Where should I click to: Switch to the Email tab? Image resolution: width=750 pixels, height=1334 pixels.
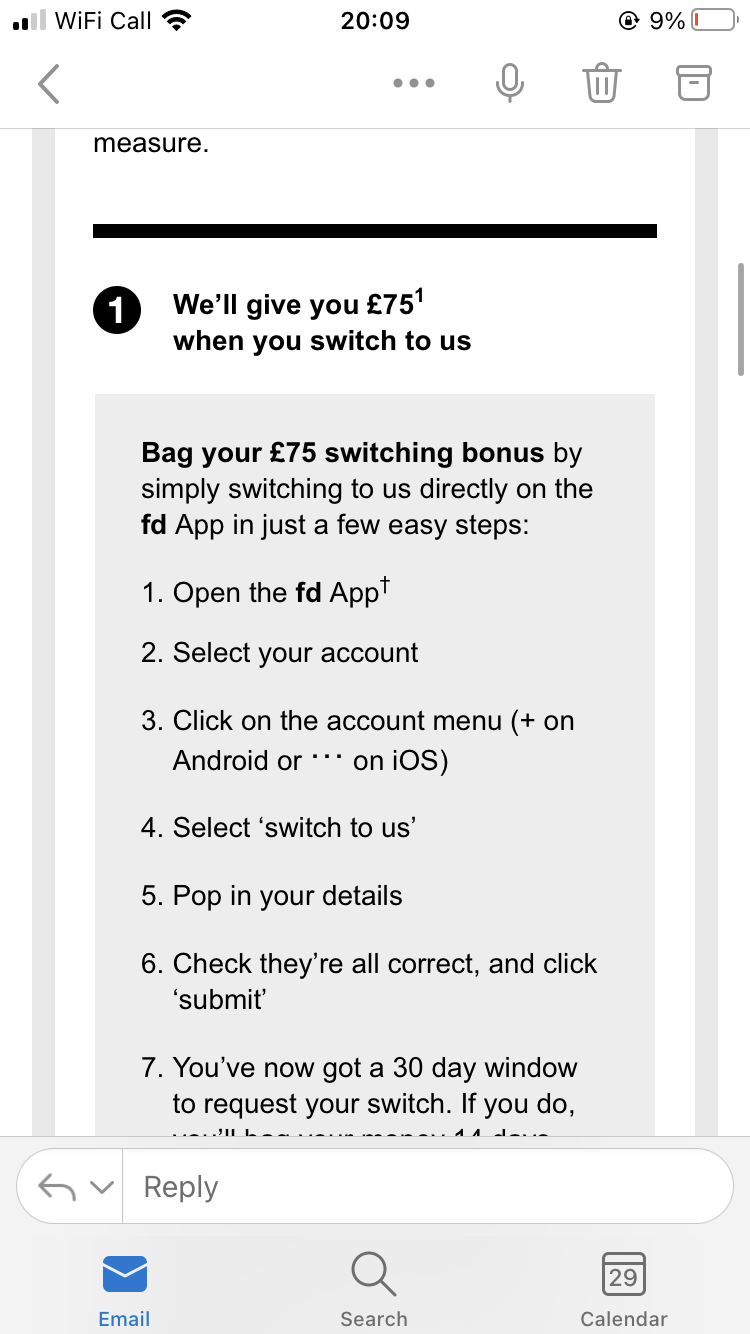pyautogui.click(x=125, y=1289)
